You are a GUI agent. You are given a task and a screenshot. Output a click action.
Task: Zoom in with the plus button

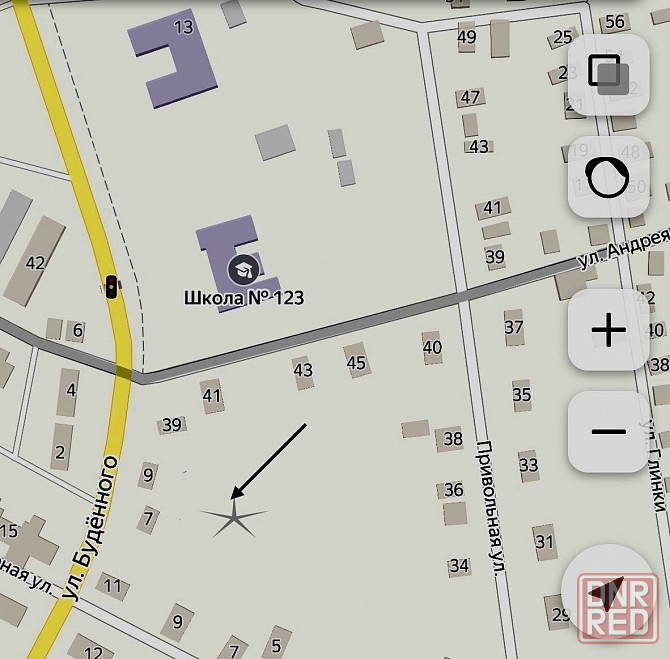(608, 330)
